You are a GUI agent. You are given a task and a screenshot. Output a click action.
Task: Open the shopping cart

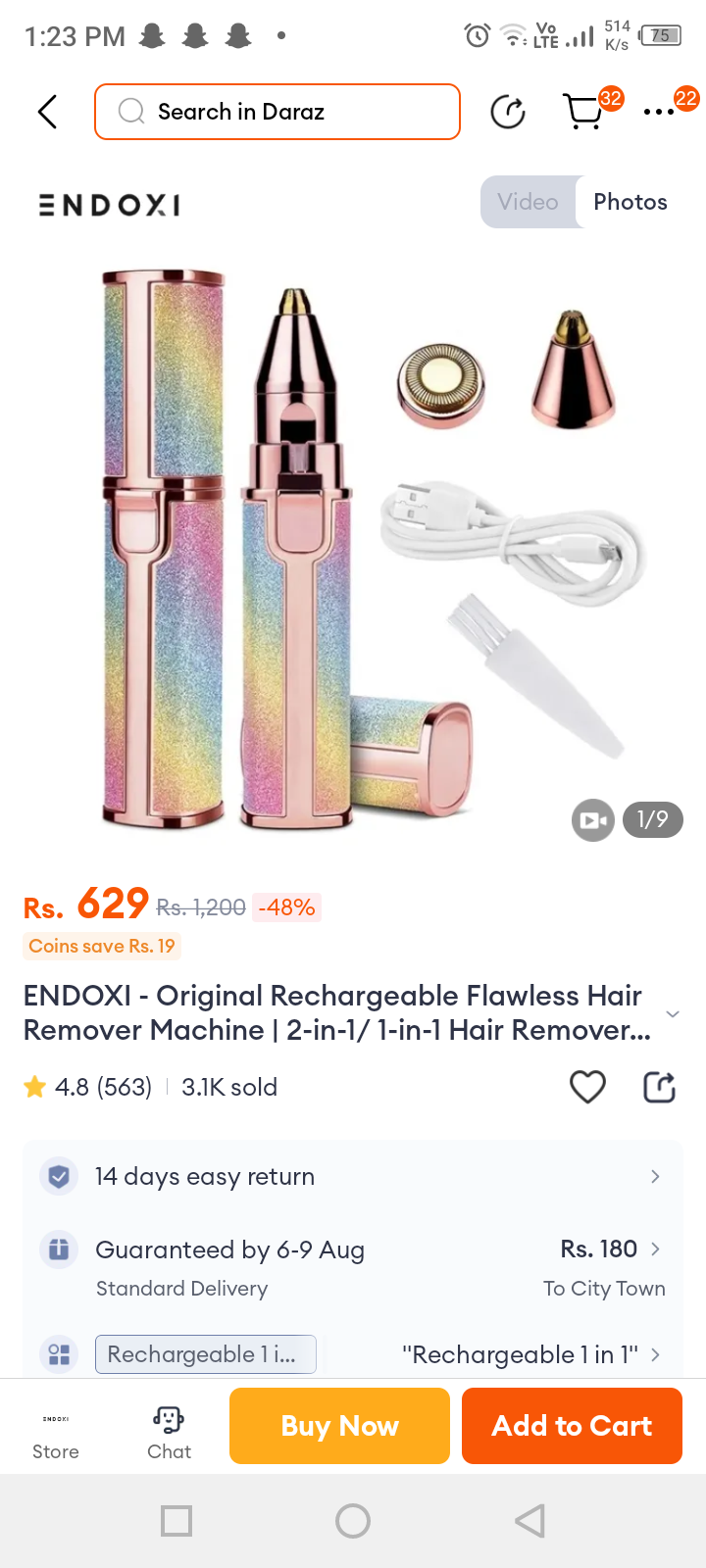point(585,112)
